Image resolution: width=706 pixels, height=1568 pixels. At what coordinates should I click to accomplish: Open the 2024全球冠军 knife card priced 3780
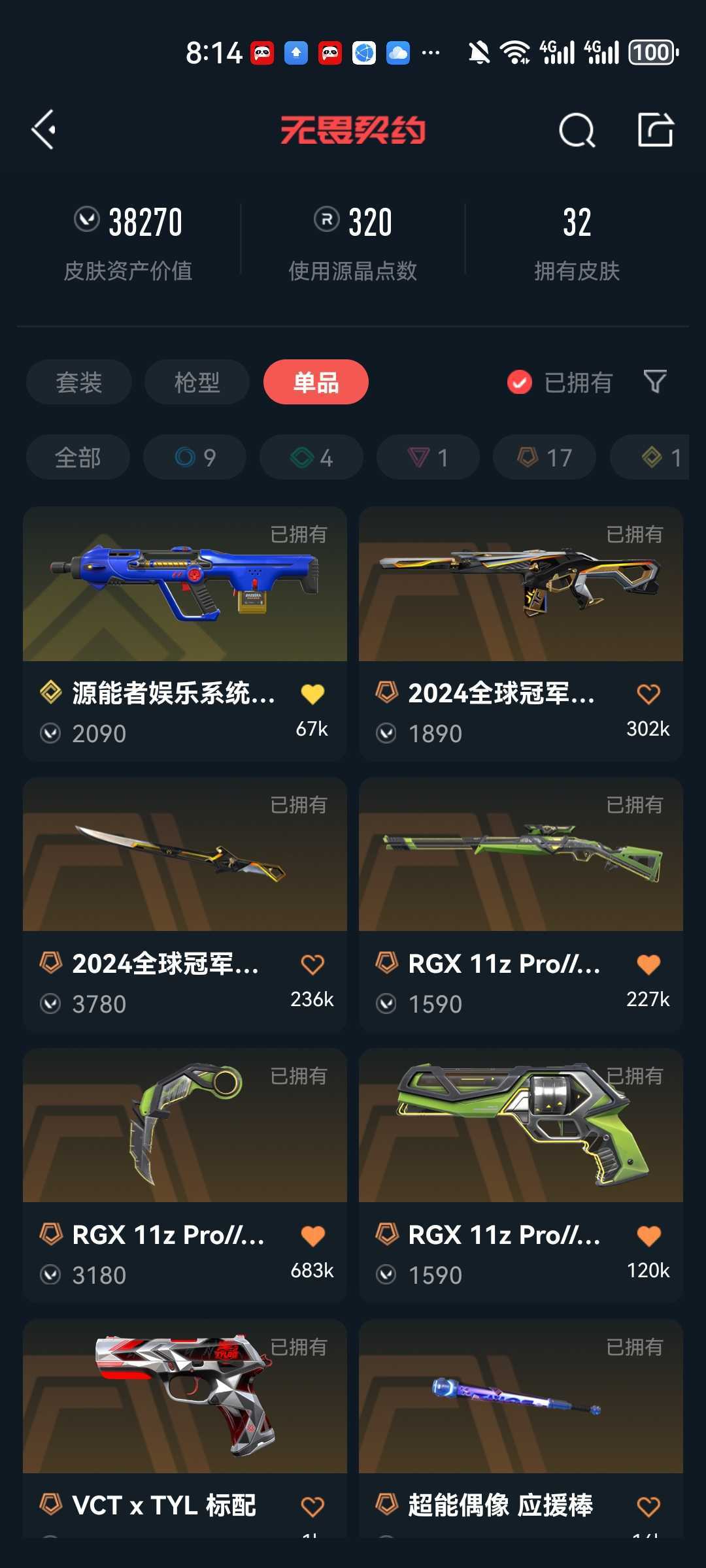point(185,905)
